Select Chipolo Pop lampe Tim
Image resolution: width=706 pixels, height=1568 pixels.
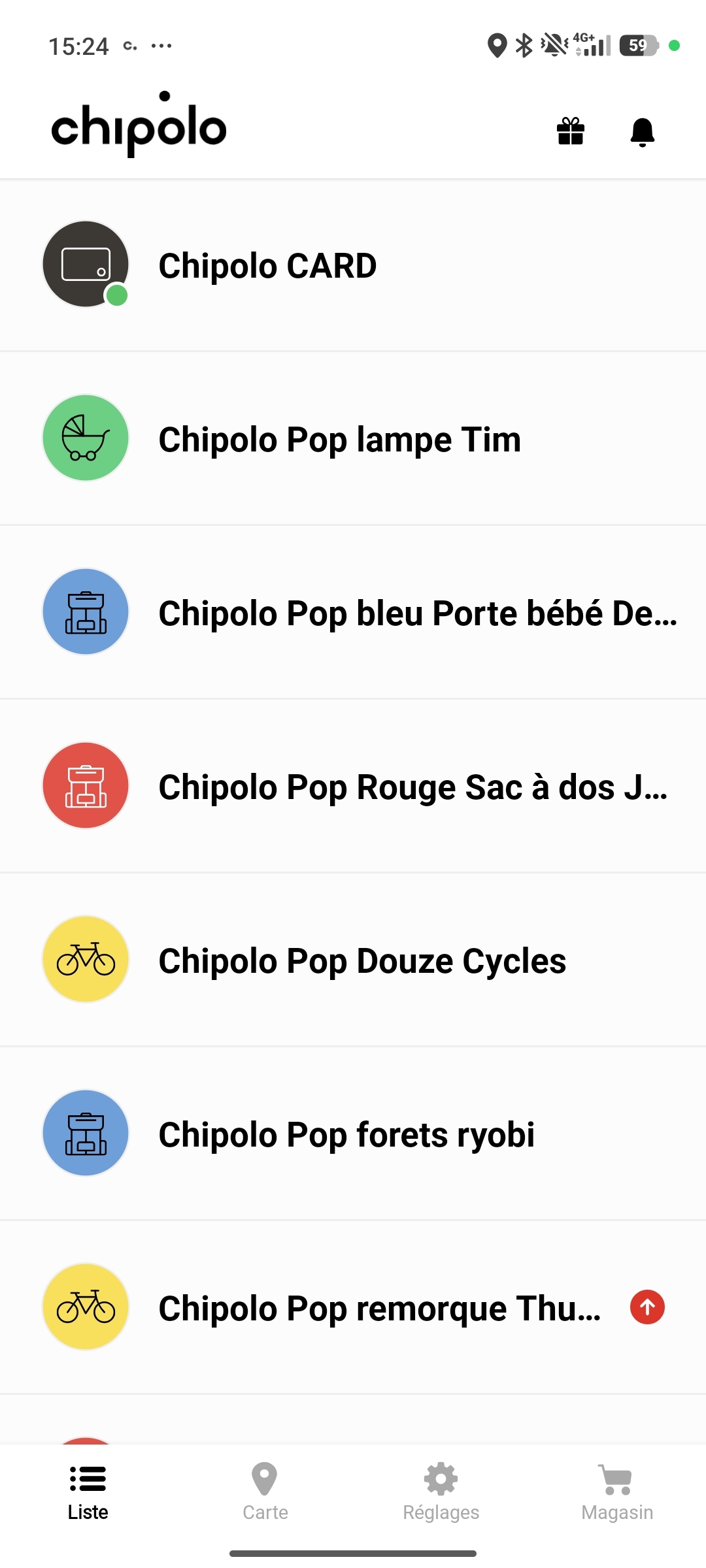[x=353, y=438]
